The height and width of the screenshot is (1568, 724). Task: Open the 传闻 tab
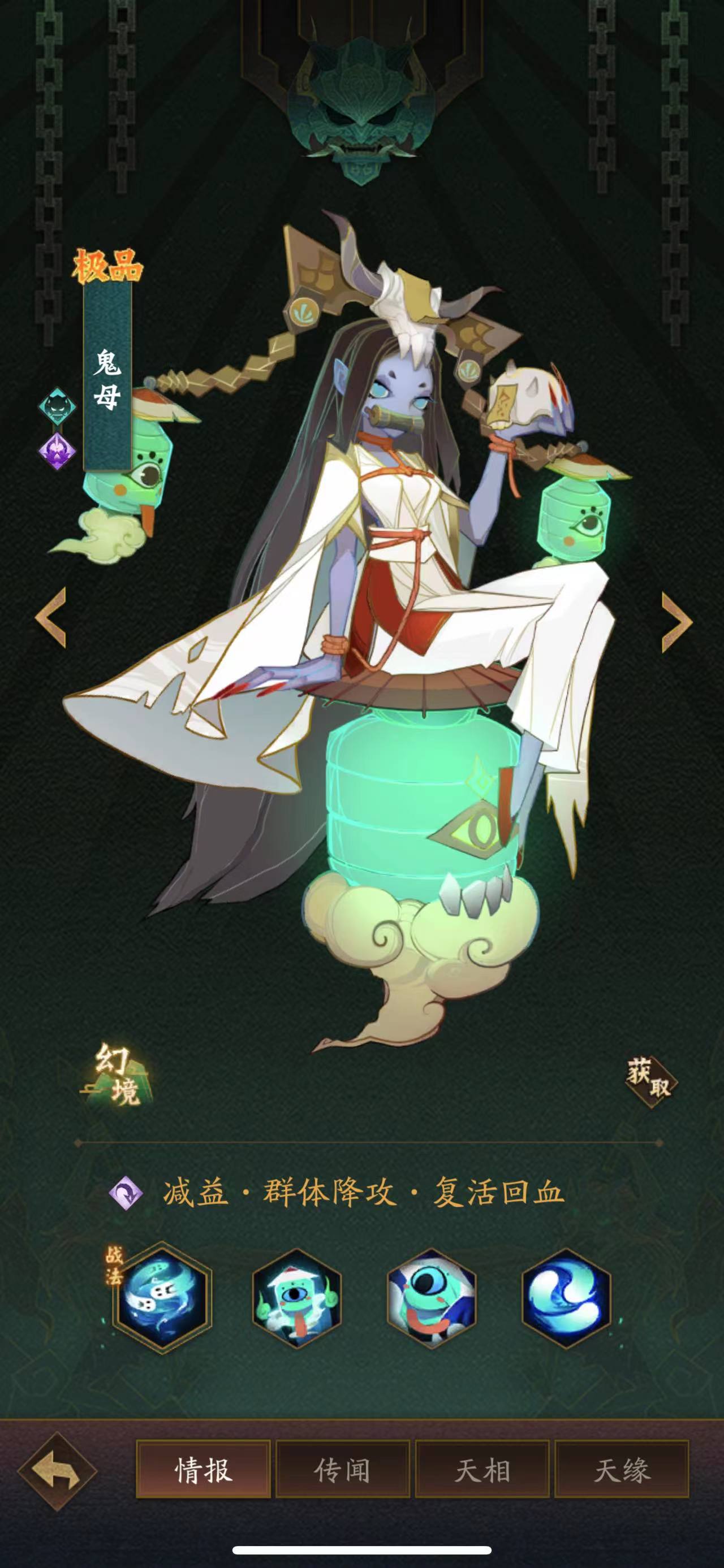click(x=342, y=1471)
